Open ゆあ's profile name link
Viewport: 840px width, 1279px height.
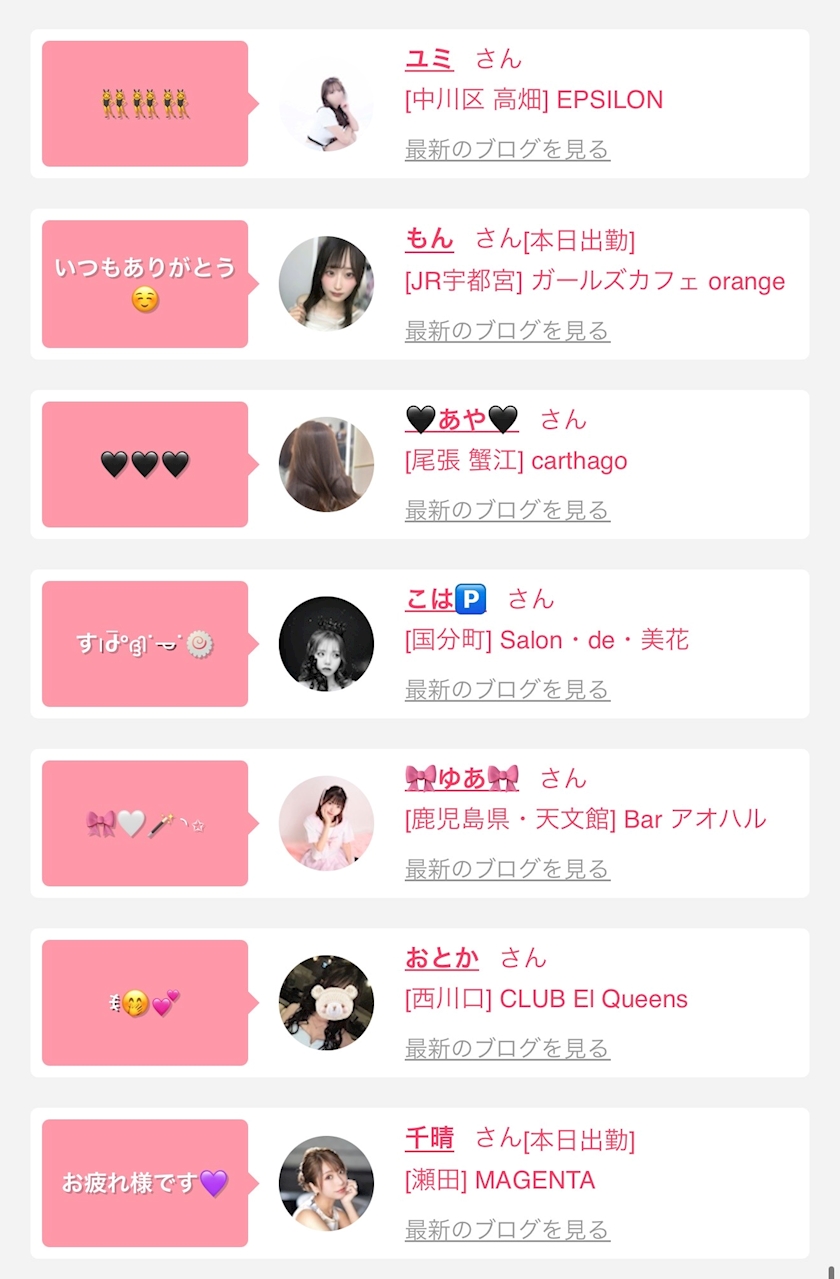(462, 778)
